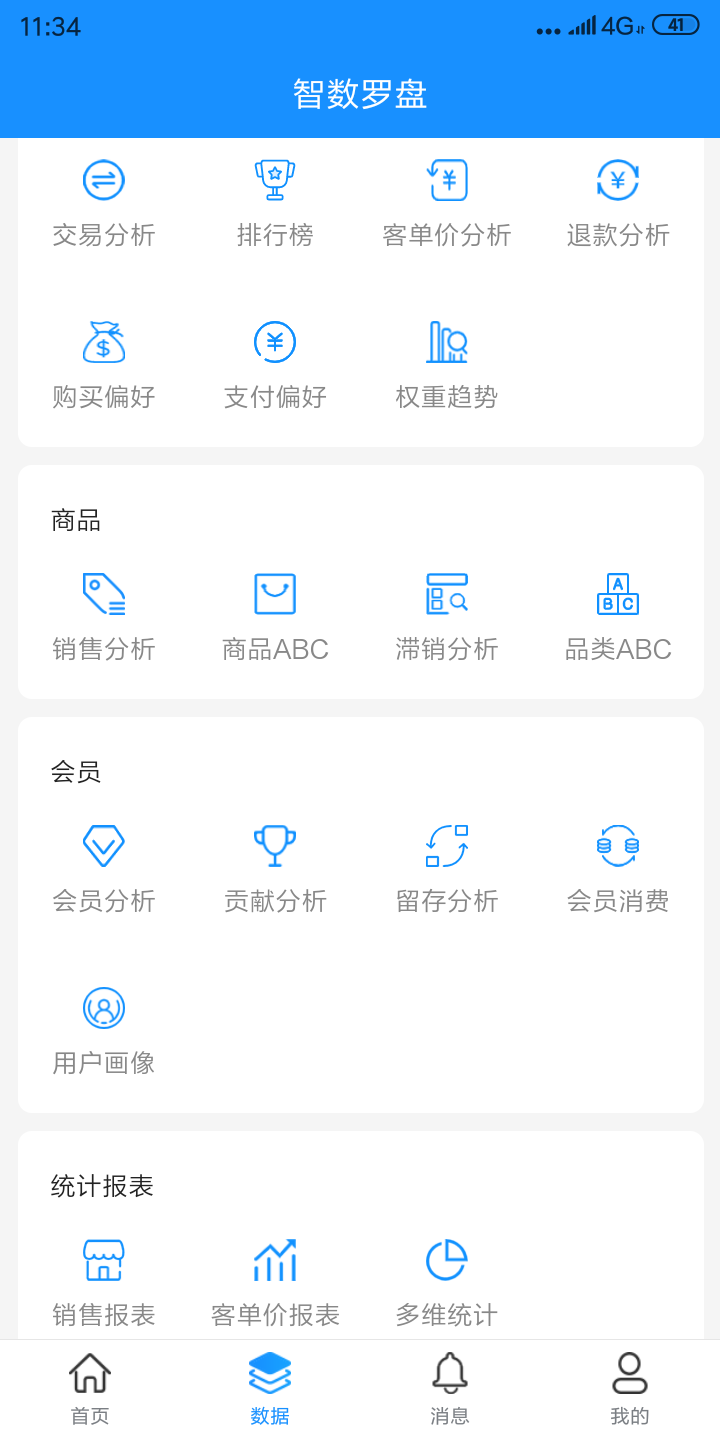Image resolution: width=720 pixels, height=1440 pixels.
Task: Open 留存分析 retention analysis
Action: (x=447, y=869)
